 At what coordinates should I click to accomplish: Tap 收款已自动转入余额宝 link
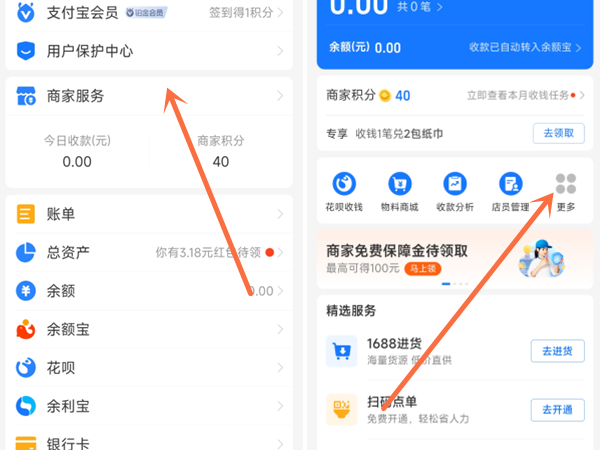coord(525,47)
